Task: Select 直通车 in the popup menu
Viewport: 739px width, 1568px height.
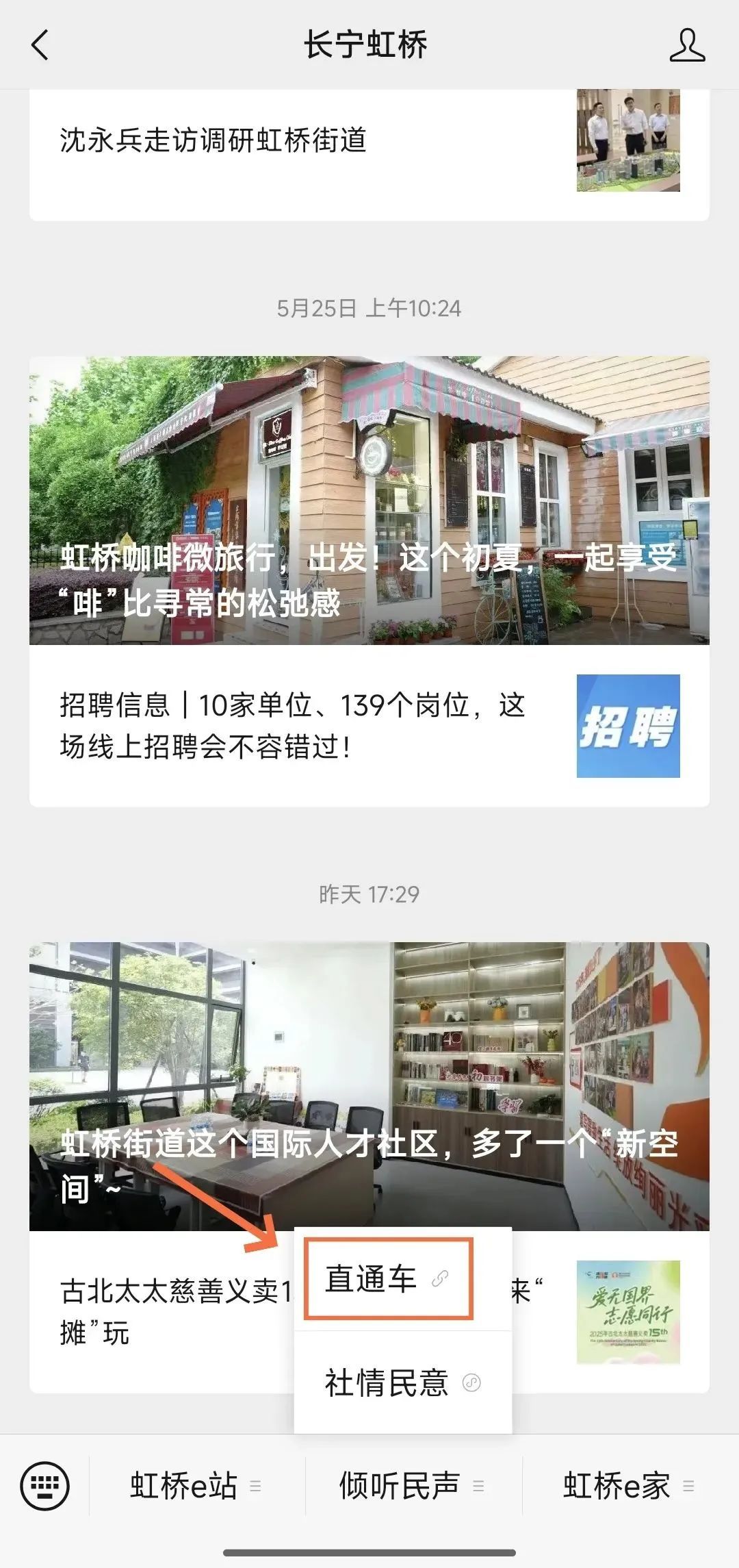Action: (388, 1279)
